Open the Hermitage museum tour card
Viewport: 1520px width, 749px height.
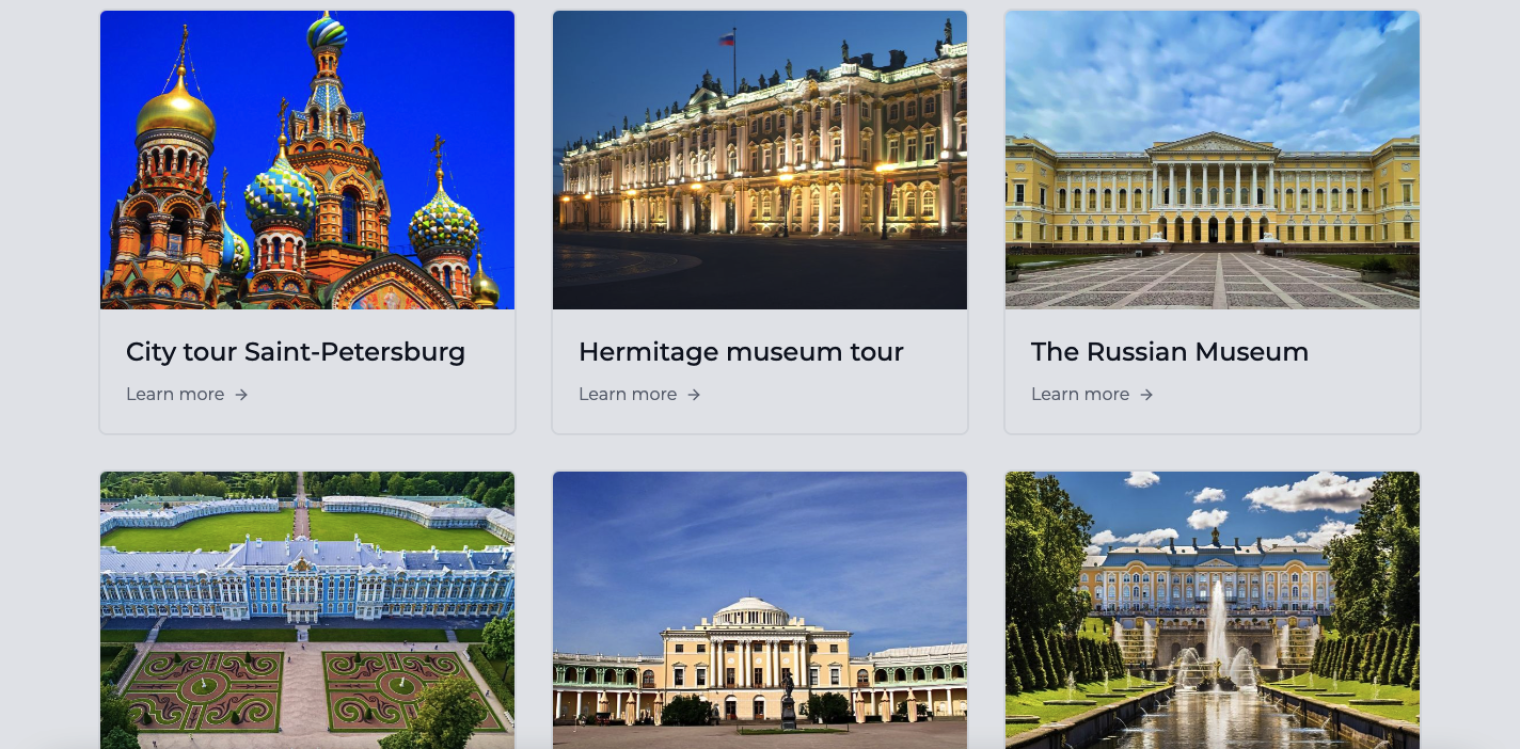point(740,352)
